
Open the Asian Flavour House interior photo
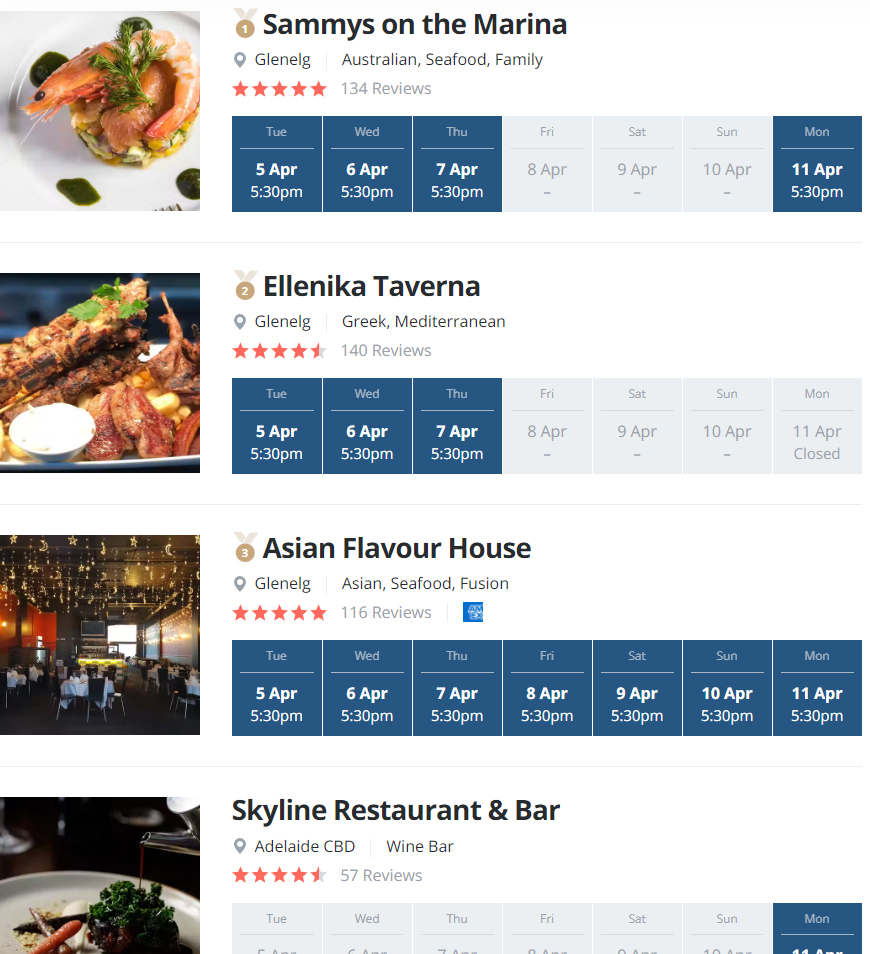point(100,635)
